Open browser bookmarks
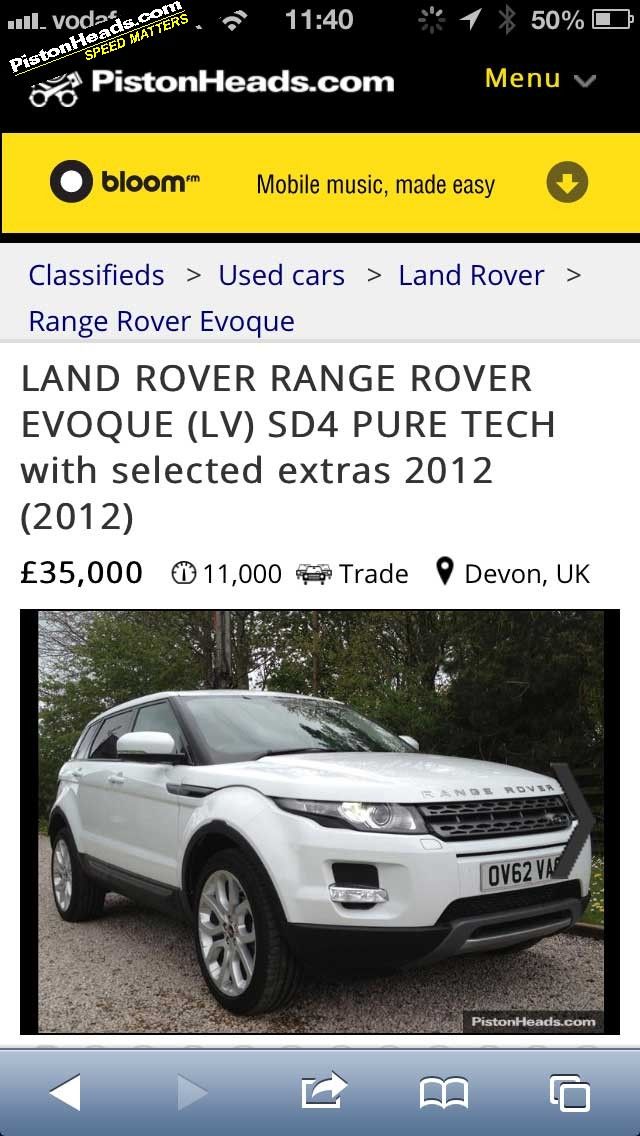The width and height of the screenshot is (640, 1136). click(444, 1093)
